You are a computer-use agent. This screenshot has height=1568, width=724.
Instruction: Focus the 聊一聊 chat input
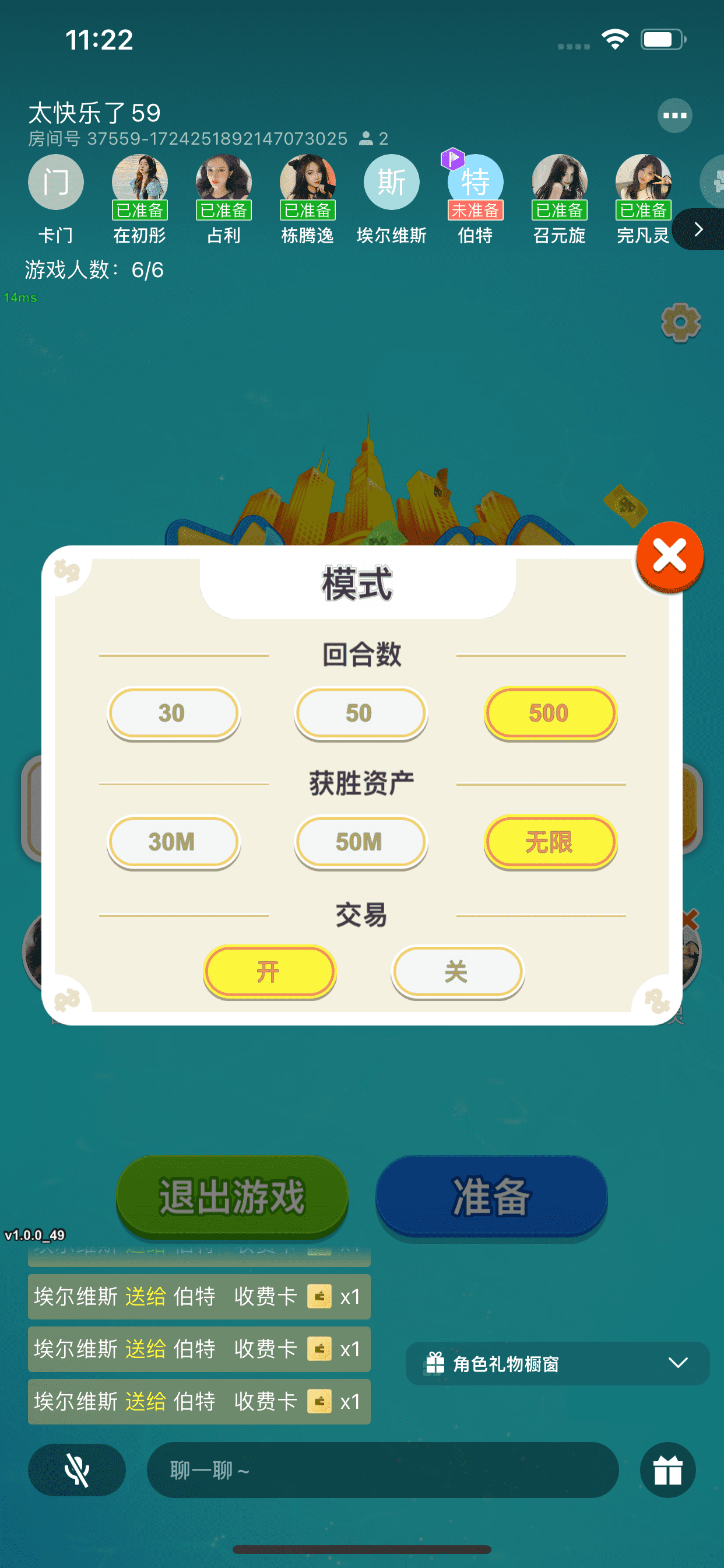(x=382, y=1469)
